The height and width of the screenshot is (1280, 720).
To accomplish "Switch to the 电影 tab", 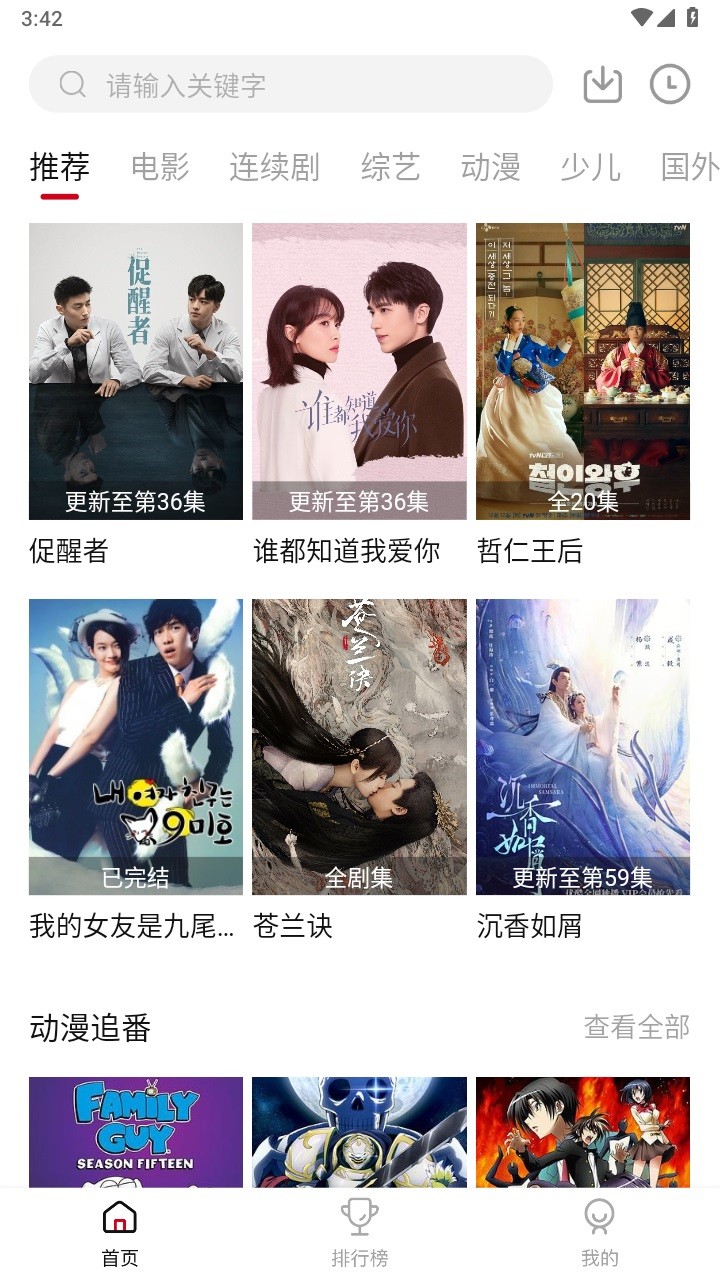I will click(160, 167).
